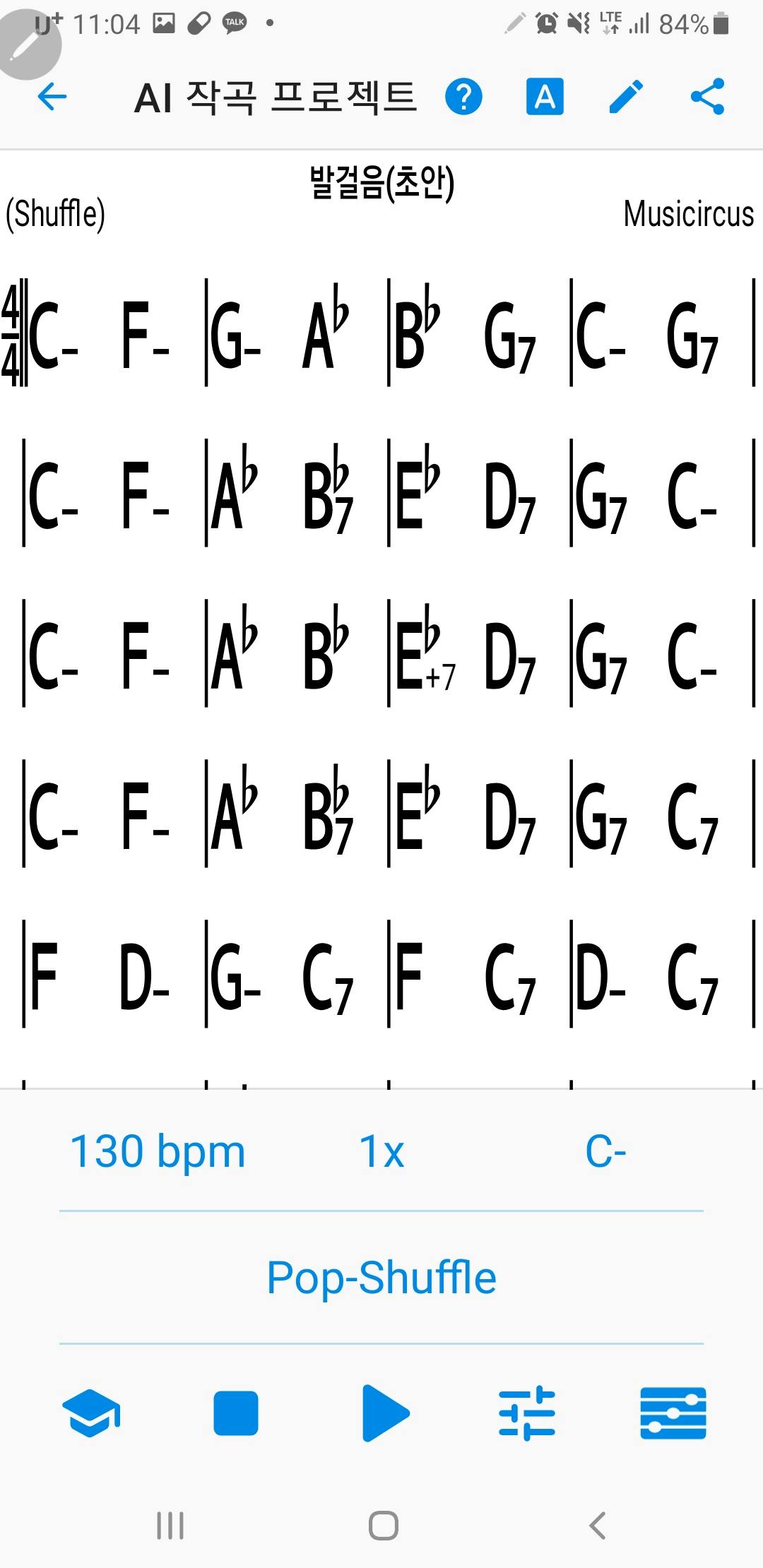Change the 130 bpm tempo

pyautogui.click(x=158, y=1152)
